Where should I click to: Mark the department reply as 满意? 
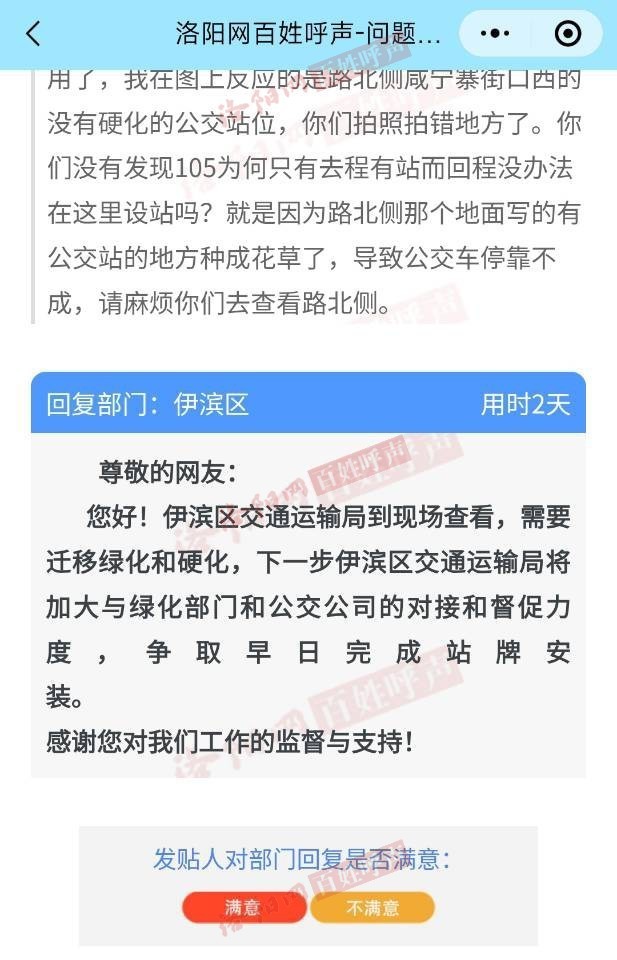coord(244,907)
